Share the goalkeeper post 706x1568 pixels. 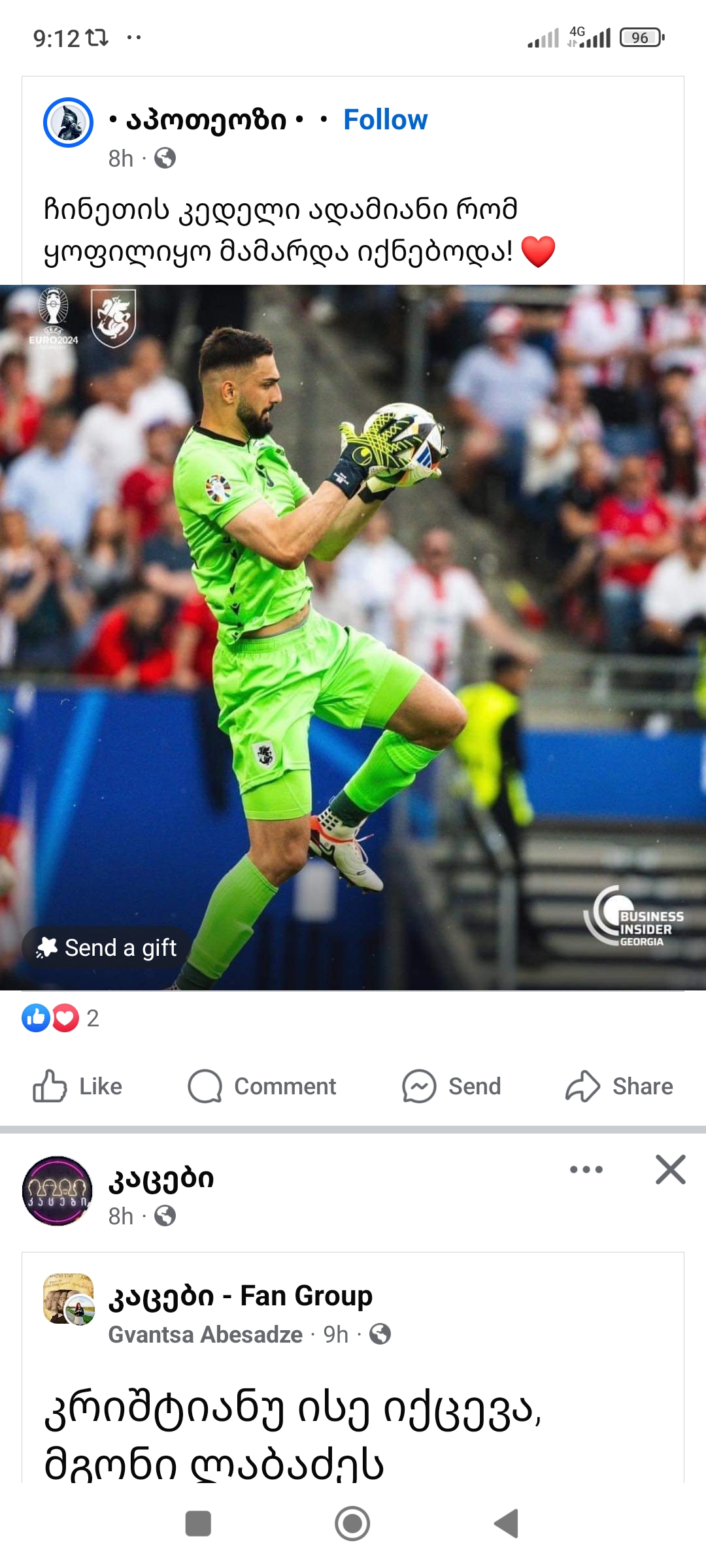619,1086
